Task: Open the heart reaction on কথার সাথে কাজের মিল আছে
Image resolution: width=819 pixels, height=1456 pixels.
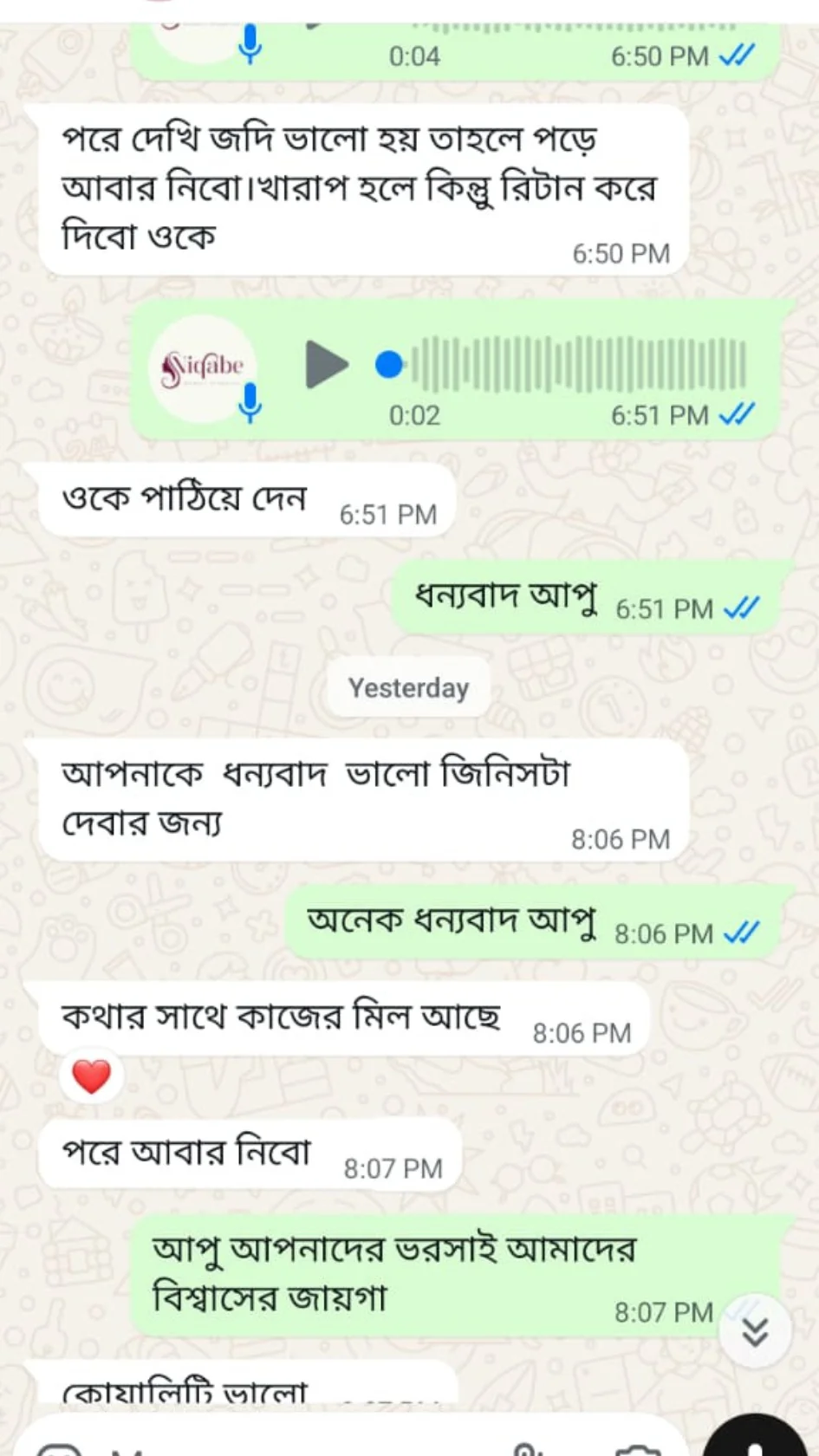Action: click(x=92, y=1077)
